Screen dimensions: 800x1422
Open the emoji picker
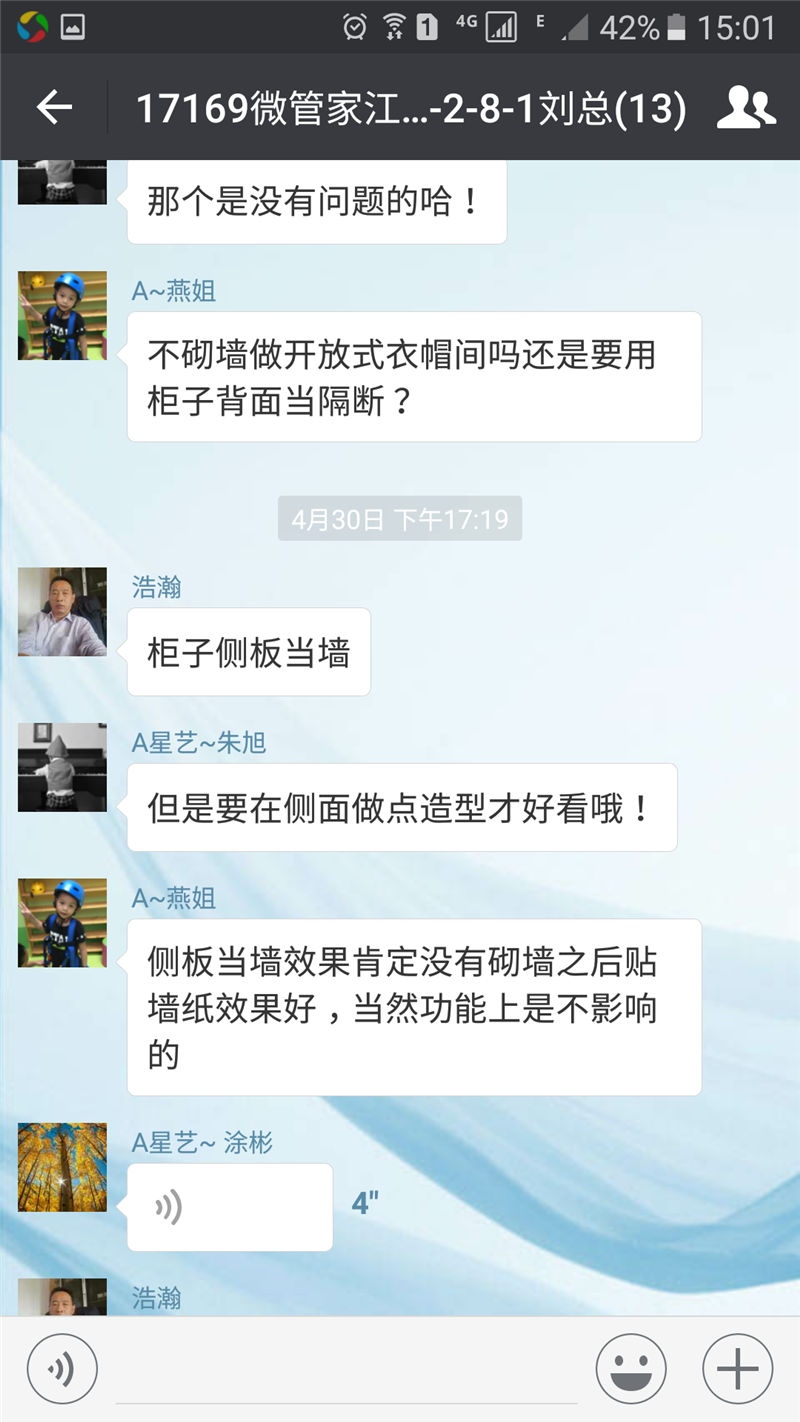point(631,1369)
